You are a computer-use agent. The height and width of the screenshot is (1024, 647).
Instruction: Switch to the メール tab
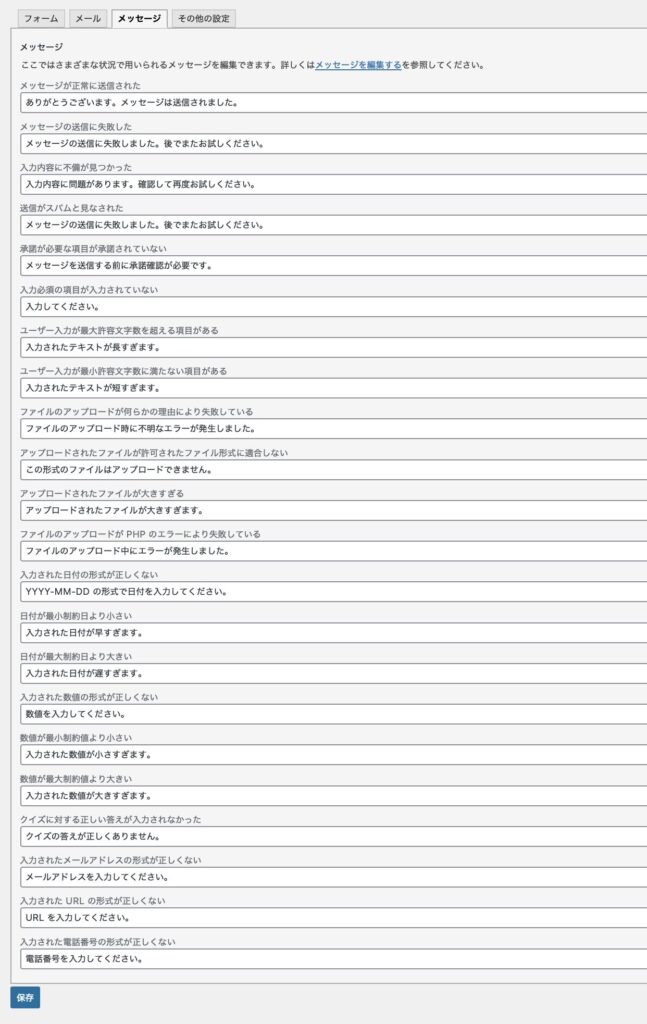click(x=88, y=18)
